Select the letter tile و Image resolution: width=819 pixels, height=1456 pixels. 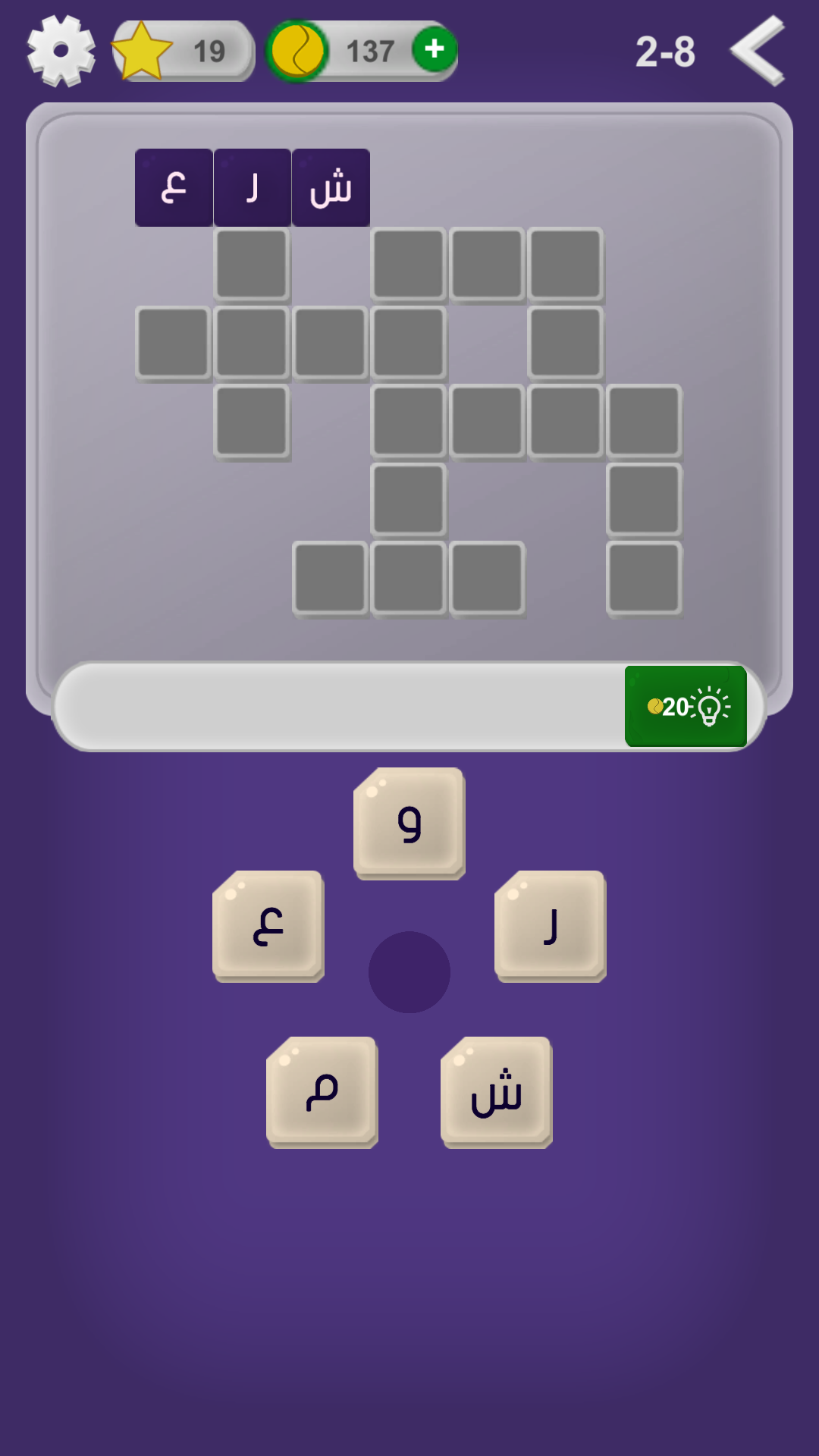pyautogui.click(x=409, y=824)
